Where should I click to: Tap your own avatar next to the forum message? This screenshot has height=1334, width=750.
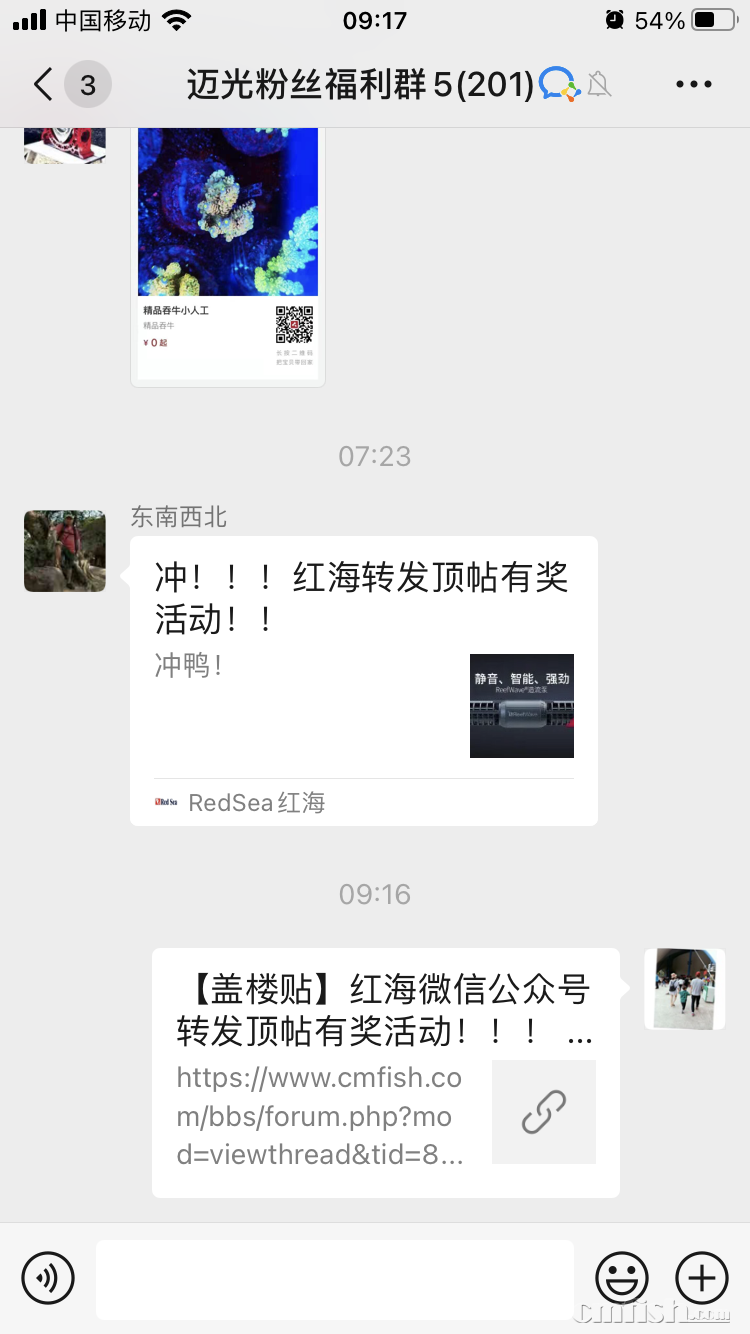684,988
